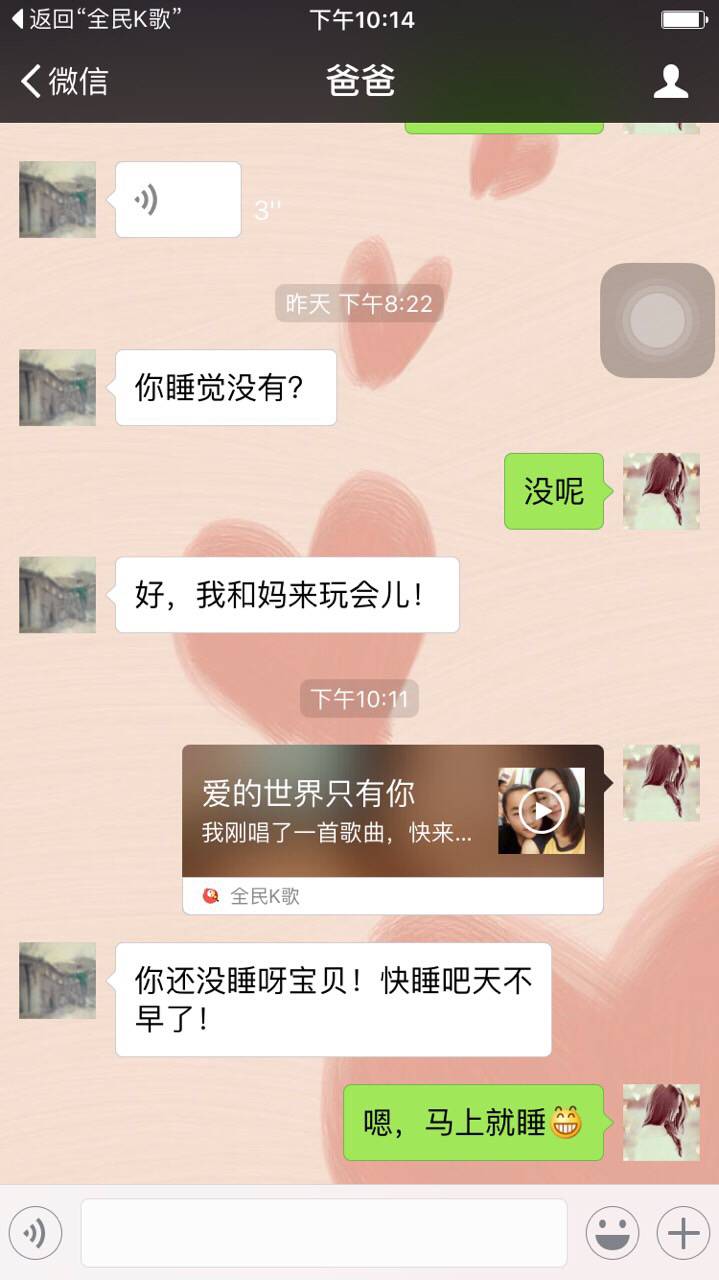The width and height of the screenshot is (719, 1280).
Task: Switch to voice input mode
Action: [35, 1233]
